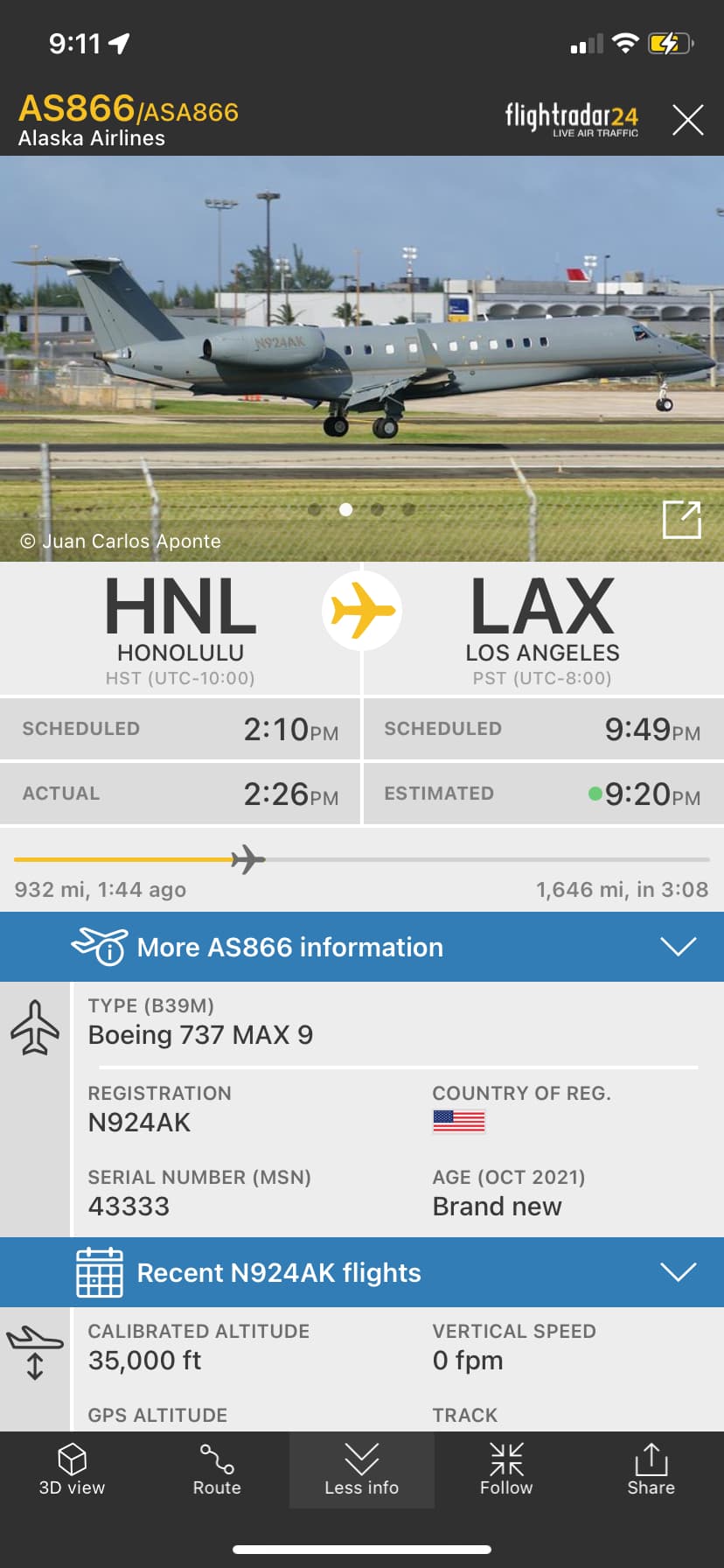Close the AS866 flight details panel

point(687,120)
